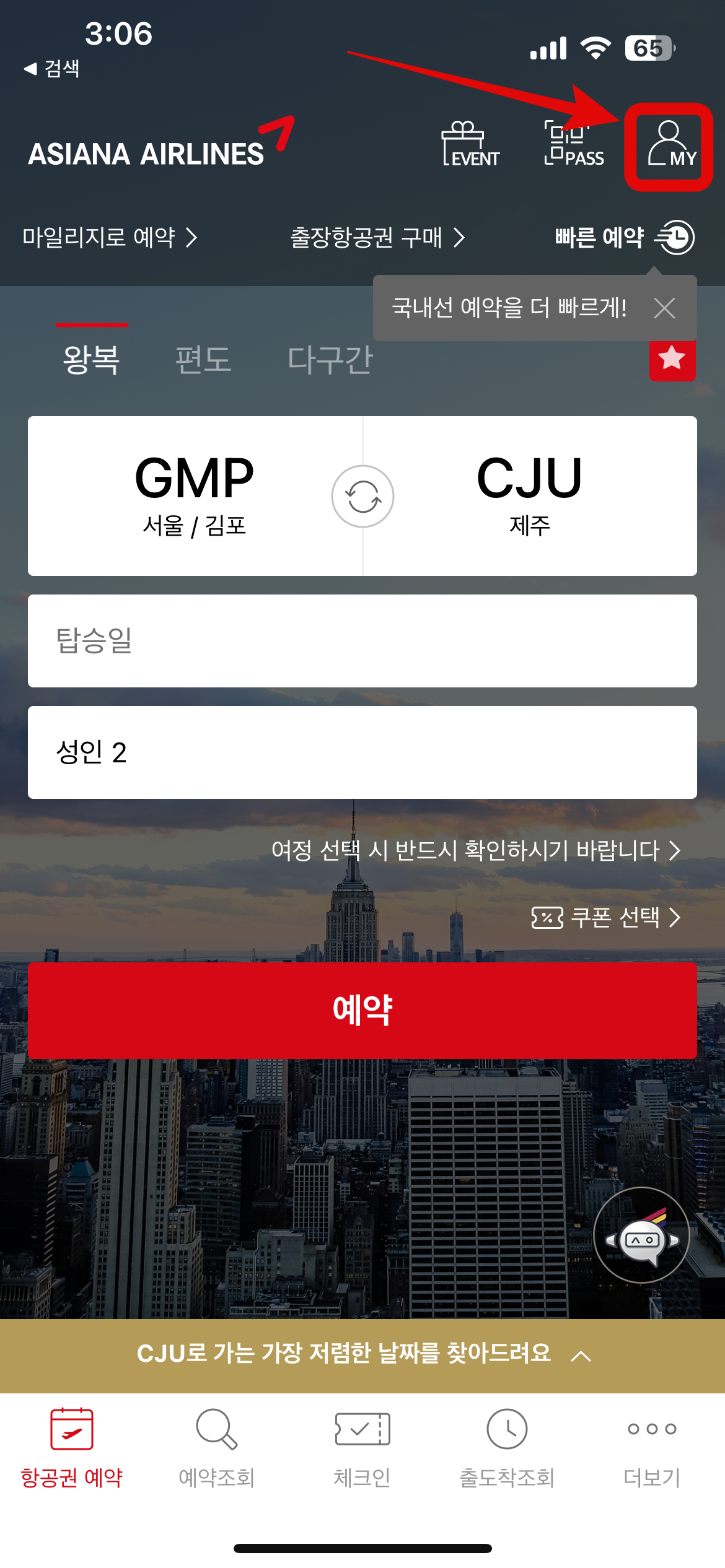This screenshot has width=725, height=1568.
Task: Swap departure and arrival airports
Action: [362, 497]
